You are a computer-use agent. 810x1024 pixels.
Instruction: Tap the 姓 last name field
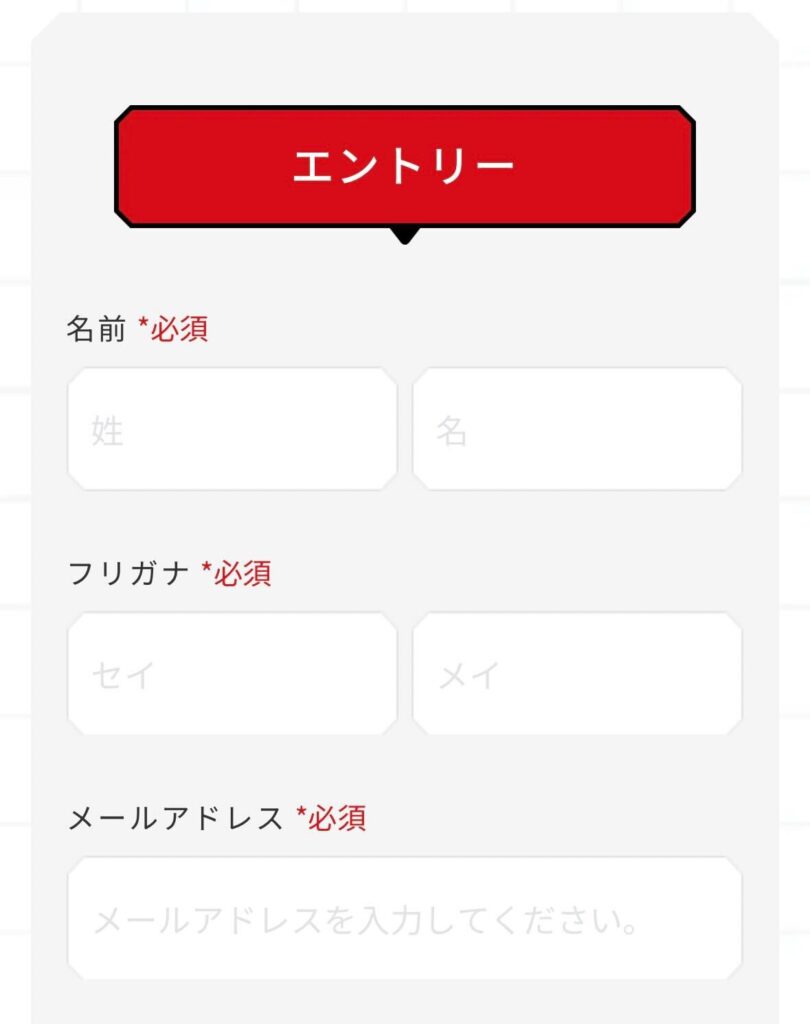pyautogui.click(x=232, y=430)
